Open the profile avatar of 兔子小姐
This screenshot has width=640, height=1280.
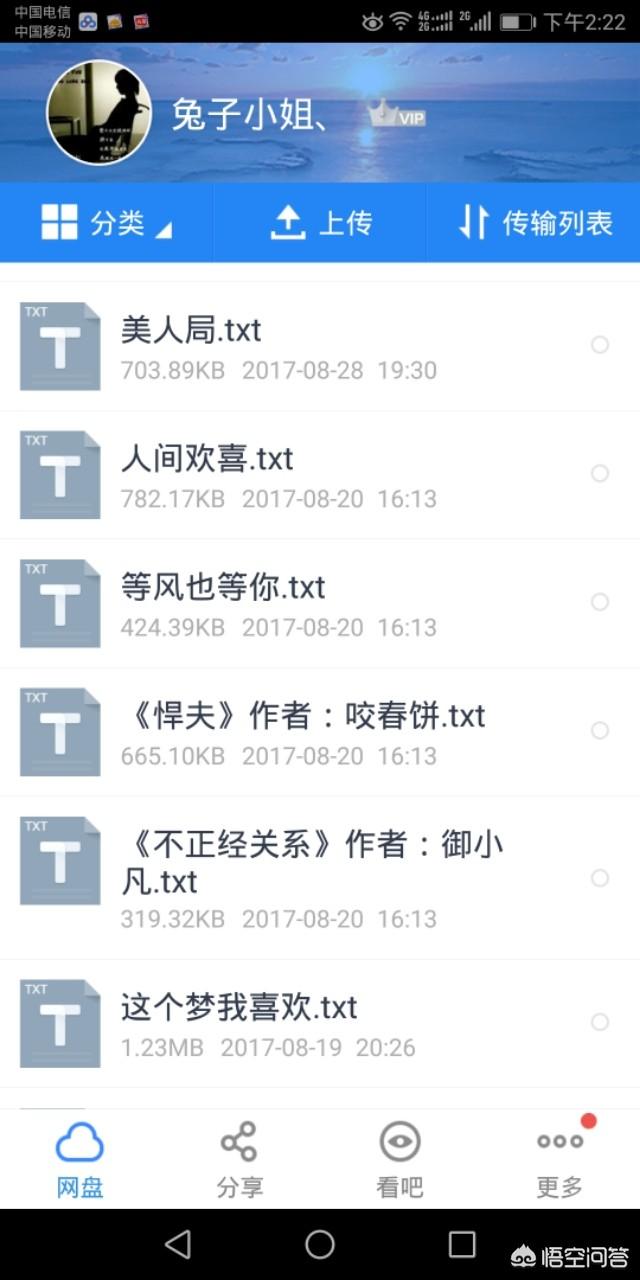point(99,113)
